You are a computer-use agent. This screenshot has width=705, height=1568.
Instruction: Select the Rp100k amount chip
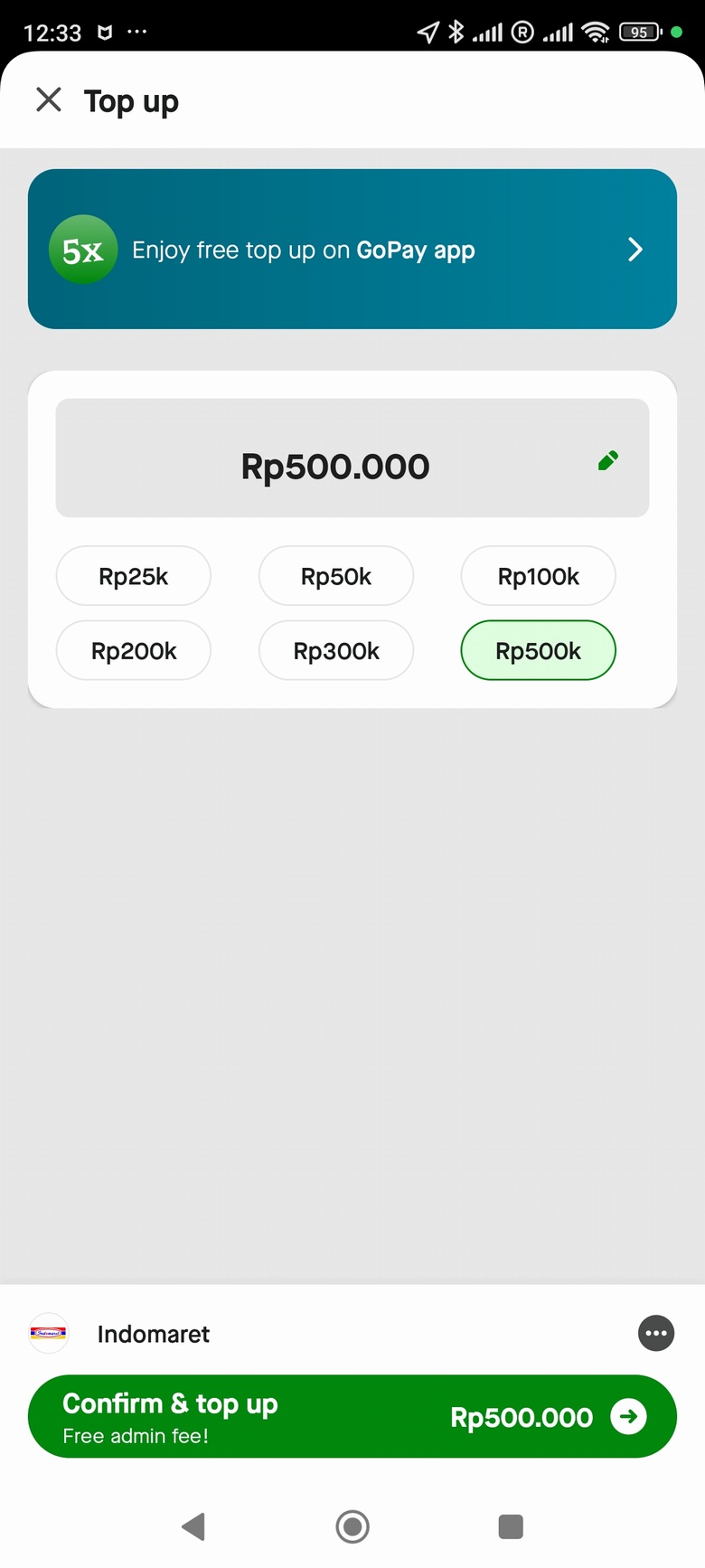537,576
